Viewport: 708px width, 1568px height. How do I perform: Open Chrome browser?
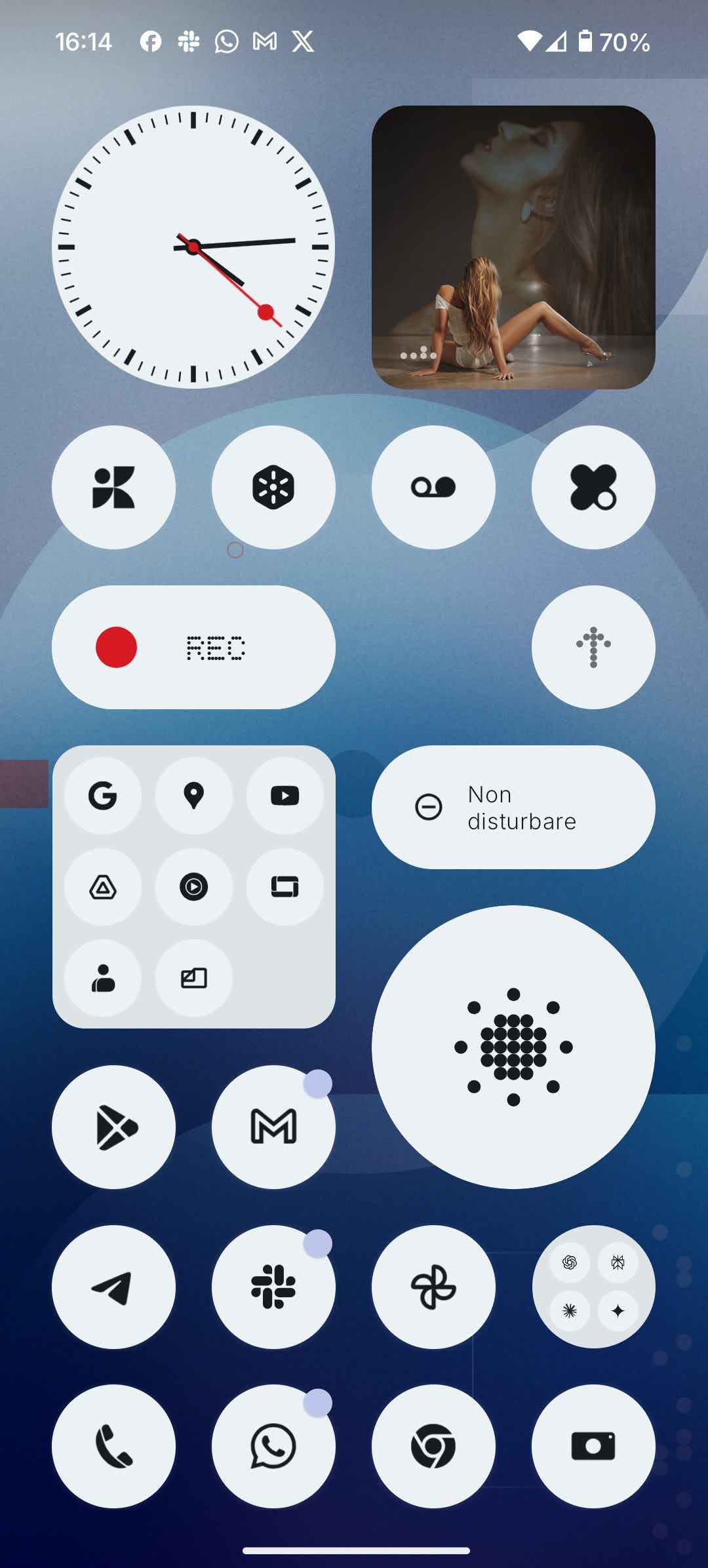tap(433, 1447)
